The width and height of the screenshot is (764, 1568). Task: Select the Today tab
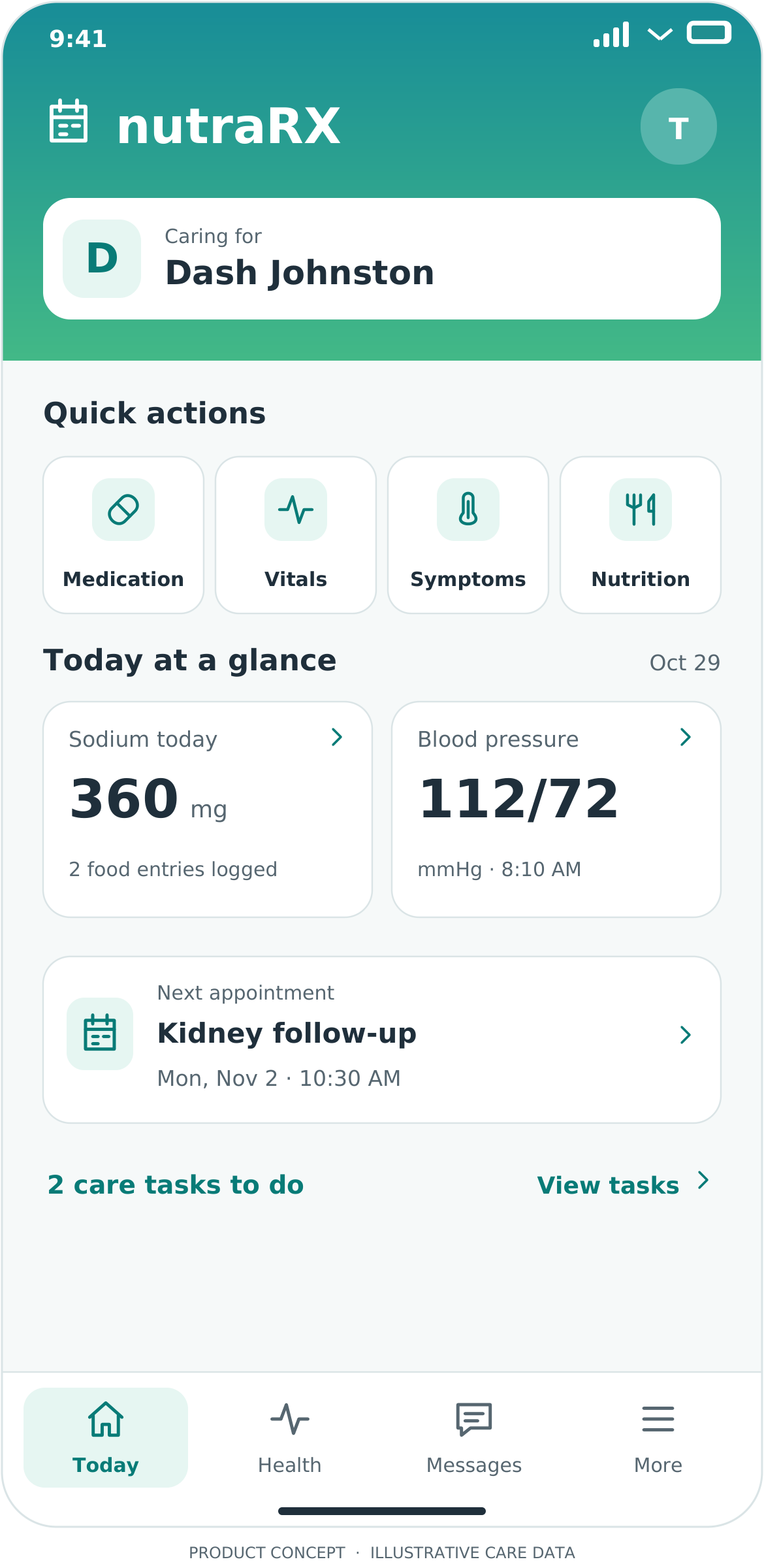coord(106,1437)
